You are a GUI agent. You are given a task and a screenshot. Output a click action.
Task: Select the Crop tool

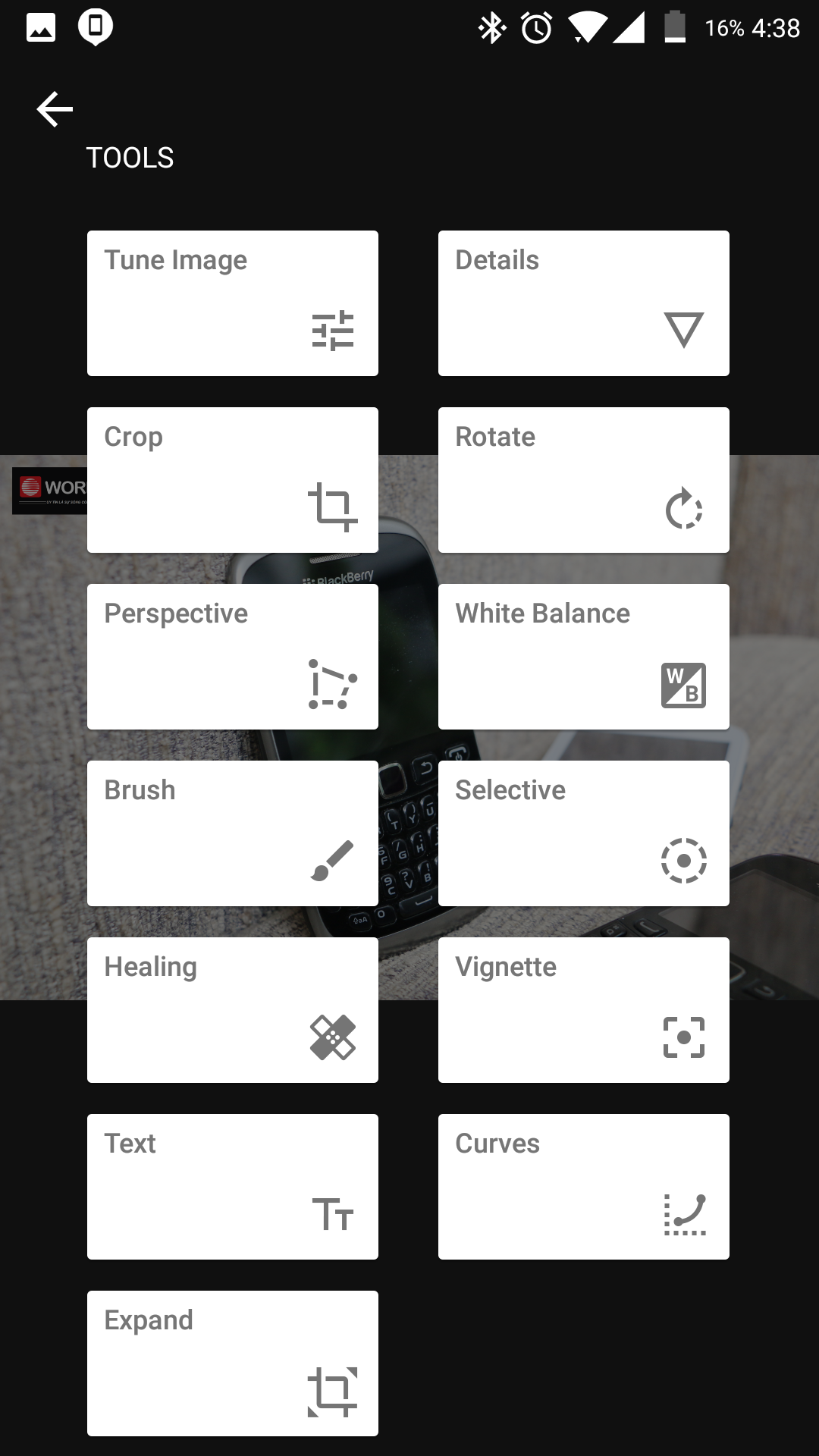232,480
